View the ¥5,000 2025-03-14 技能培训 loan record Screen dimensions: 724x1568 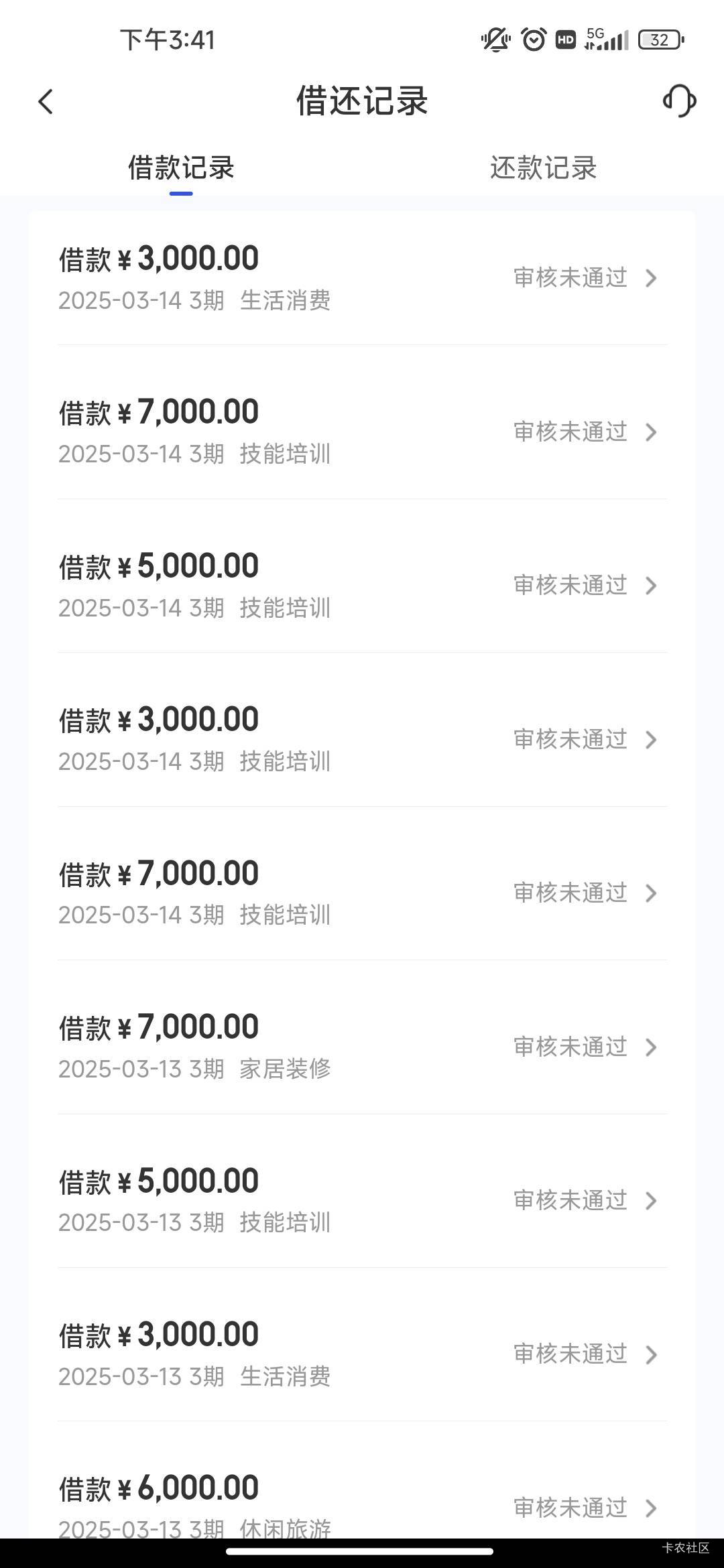[362, 586]
